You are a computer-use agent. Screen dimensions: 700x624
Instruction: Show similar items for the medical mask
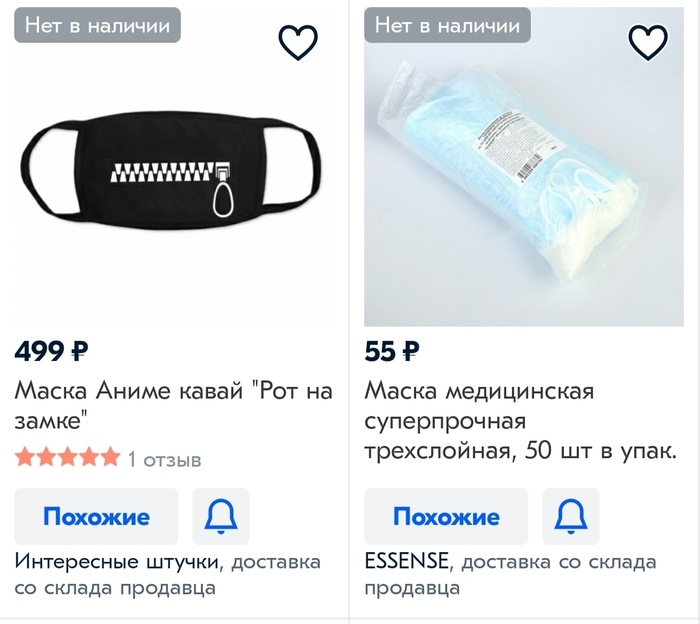(x=446, y=517)
